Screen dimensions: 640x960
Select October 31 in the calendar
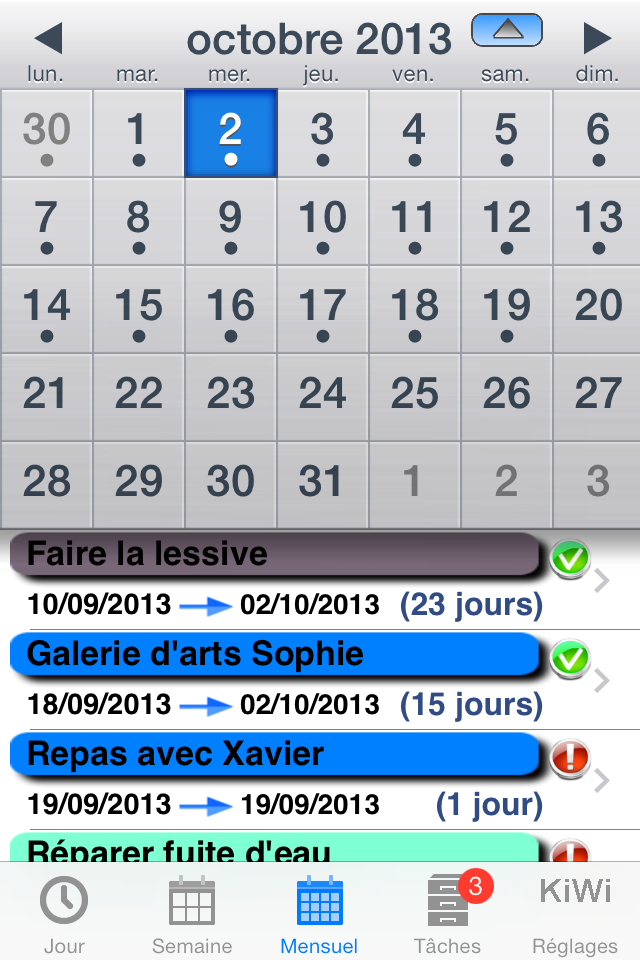pyautogui.click(x=322, y=483)
